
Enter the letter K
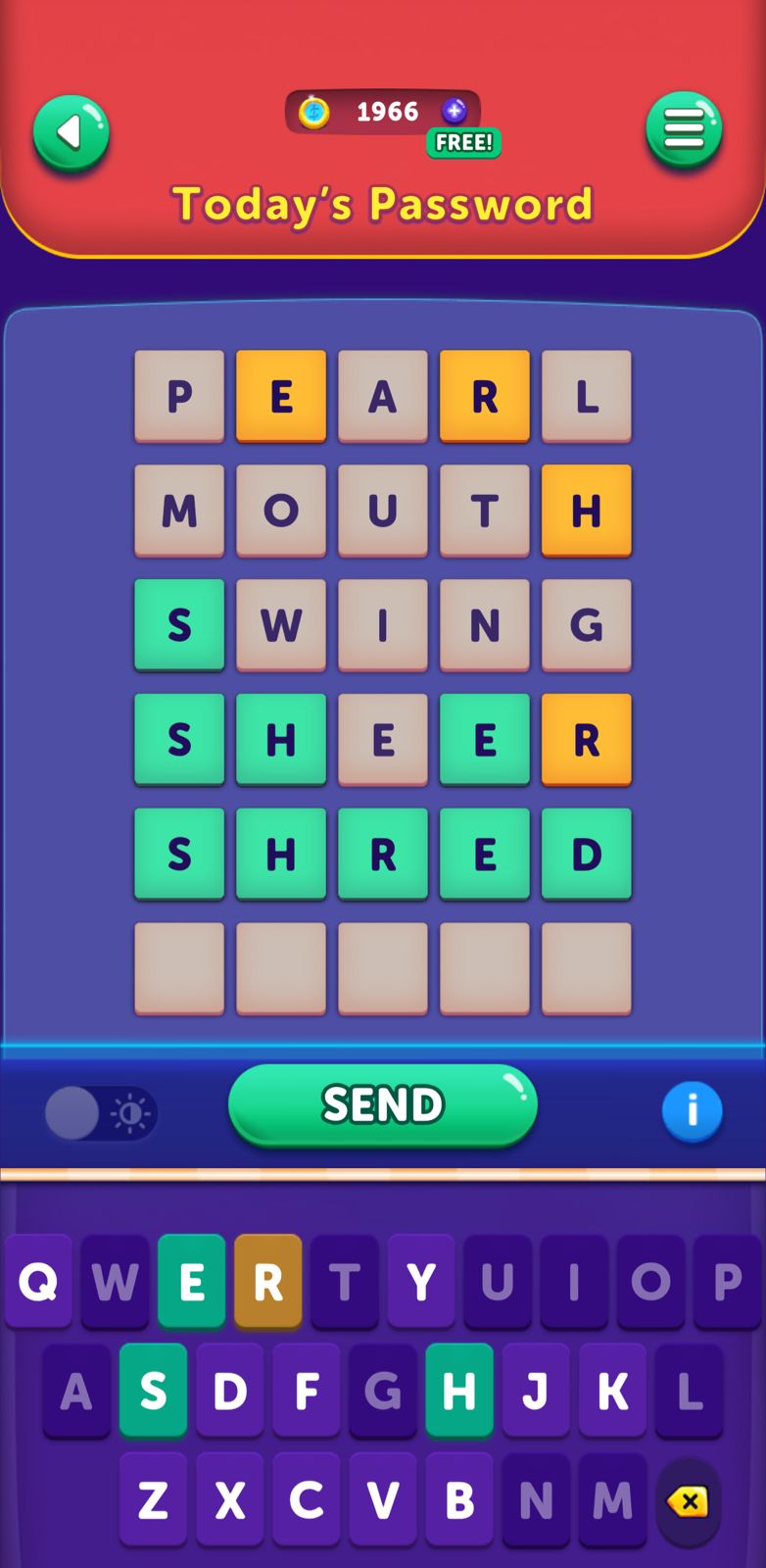pyautogui.click(x=612, y=1391)
